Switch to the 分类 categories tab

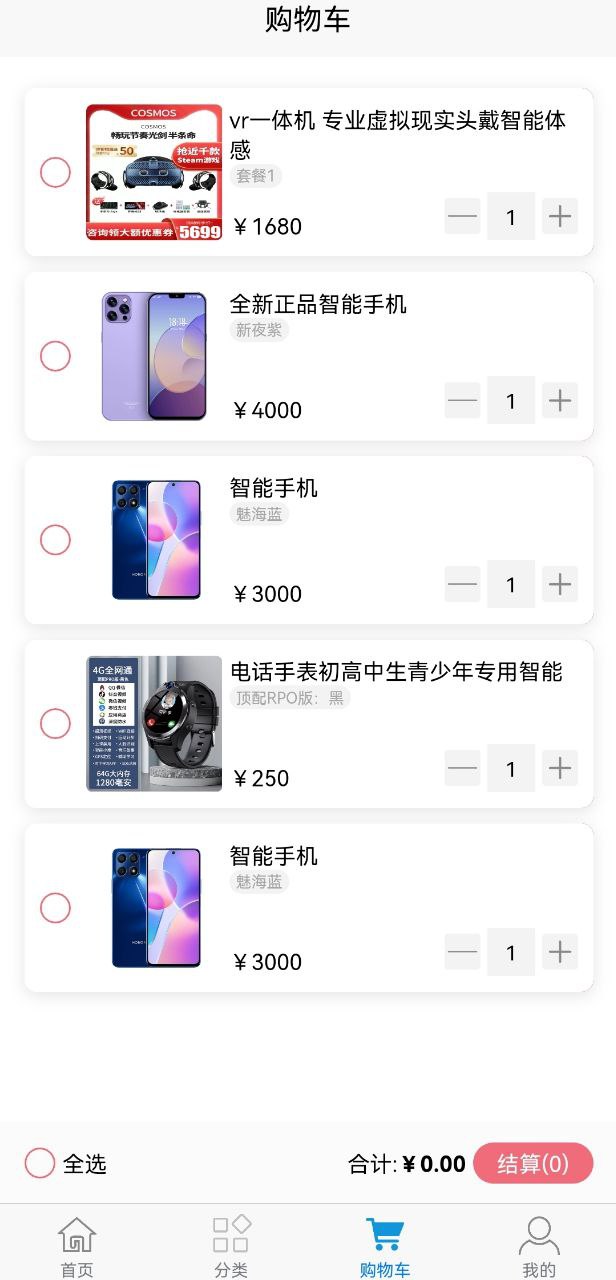(231, 1246)
